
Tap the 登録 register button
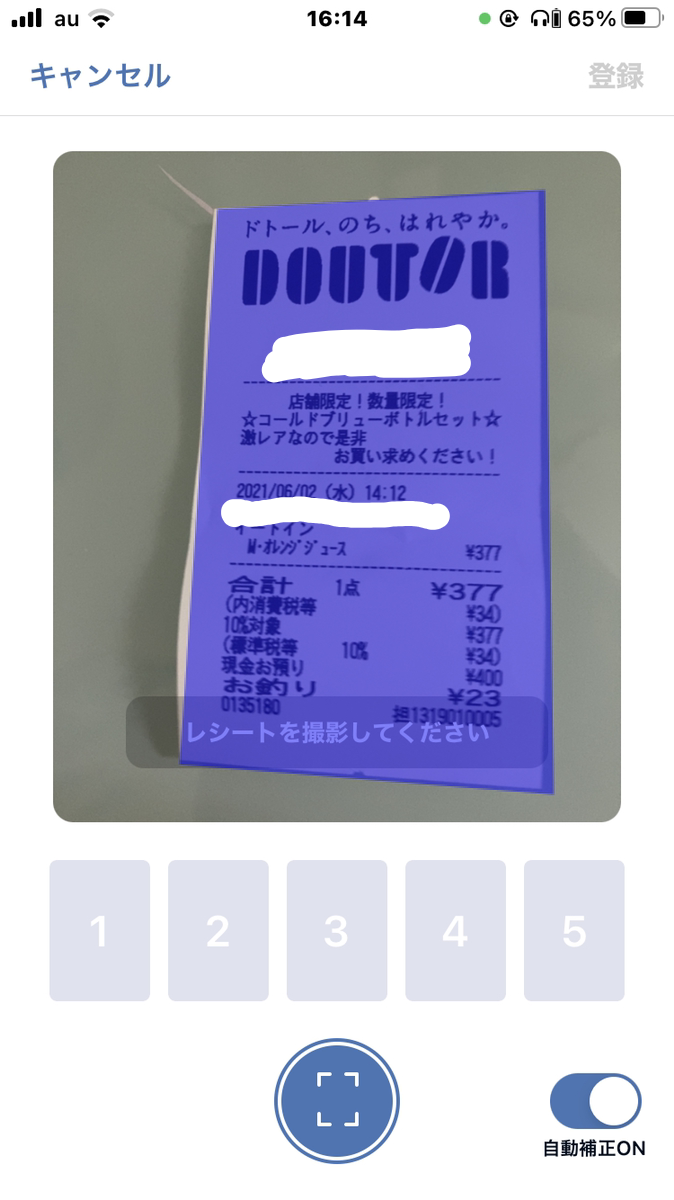click(615, 76)
